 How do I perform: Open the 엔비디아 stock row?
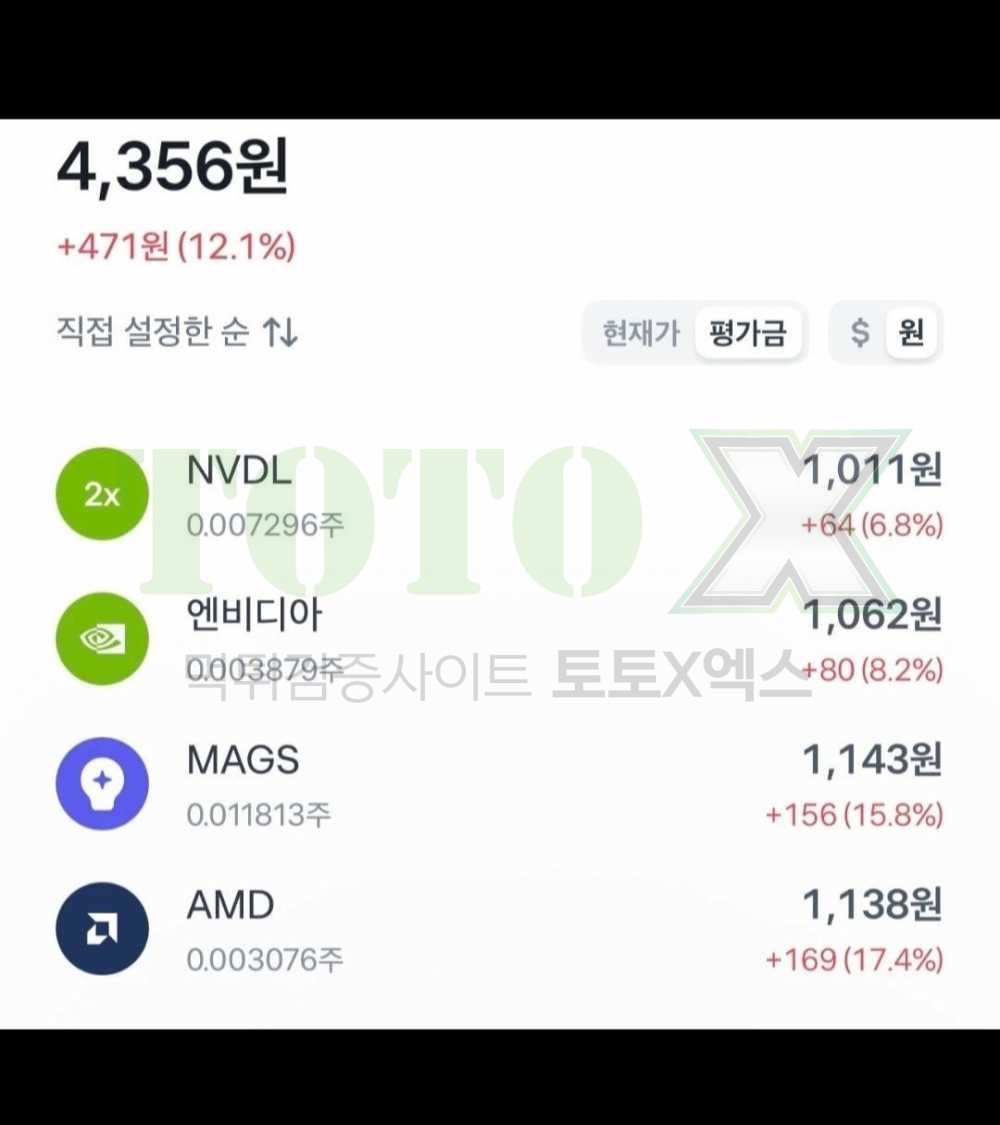point(499,640)
